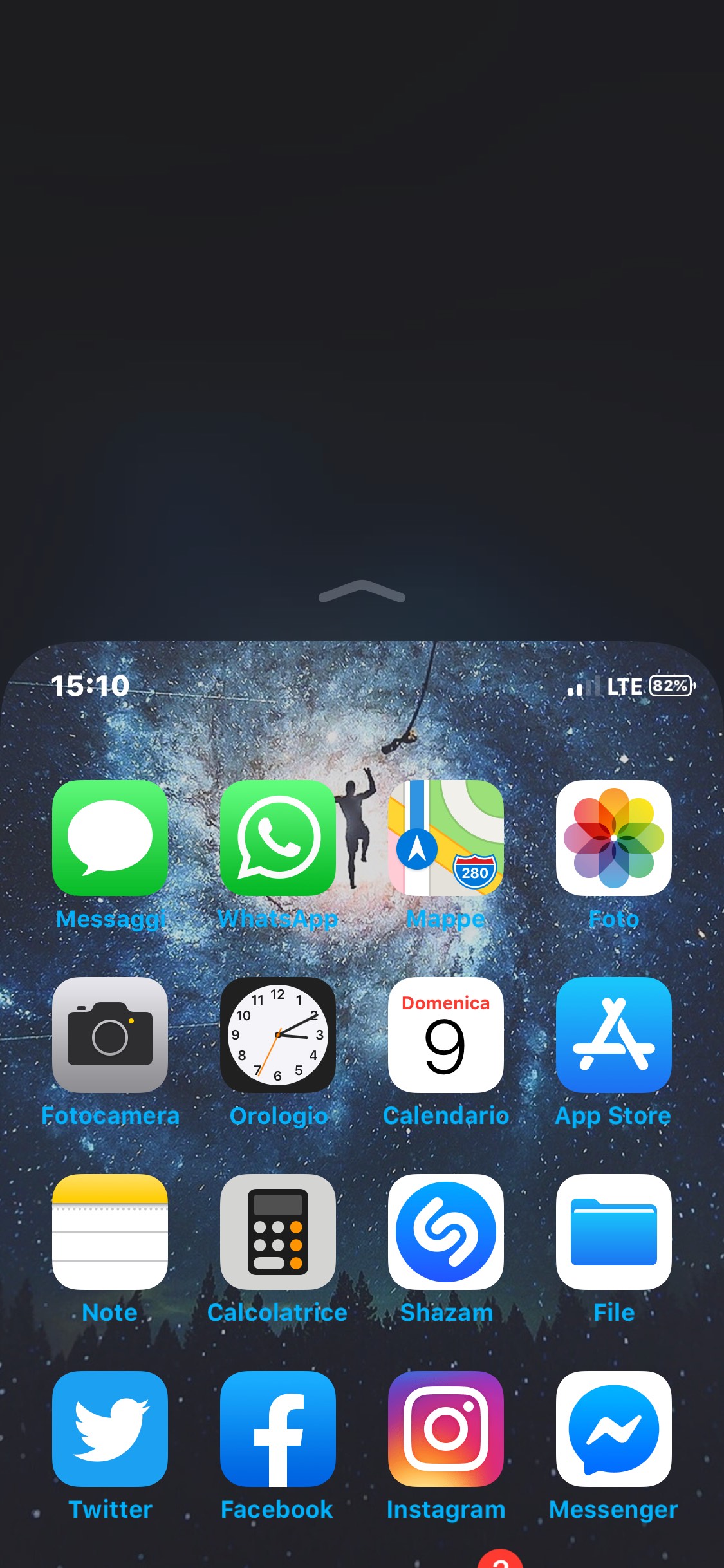
Task: Launch WhatsApp
Action: pos(278,837)
